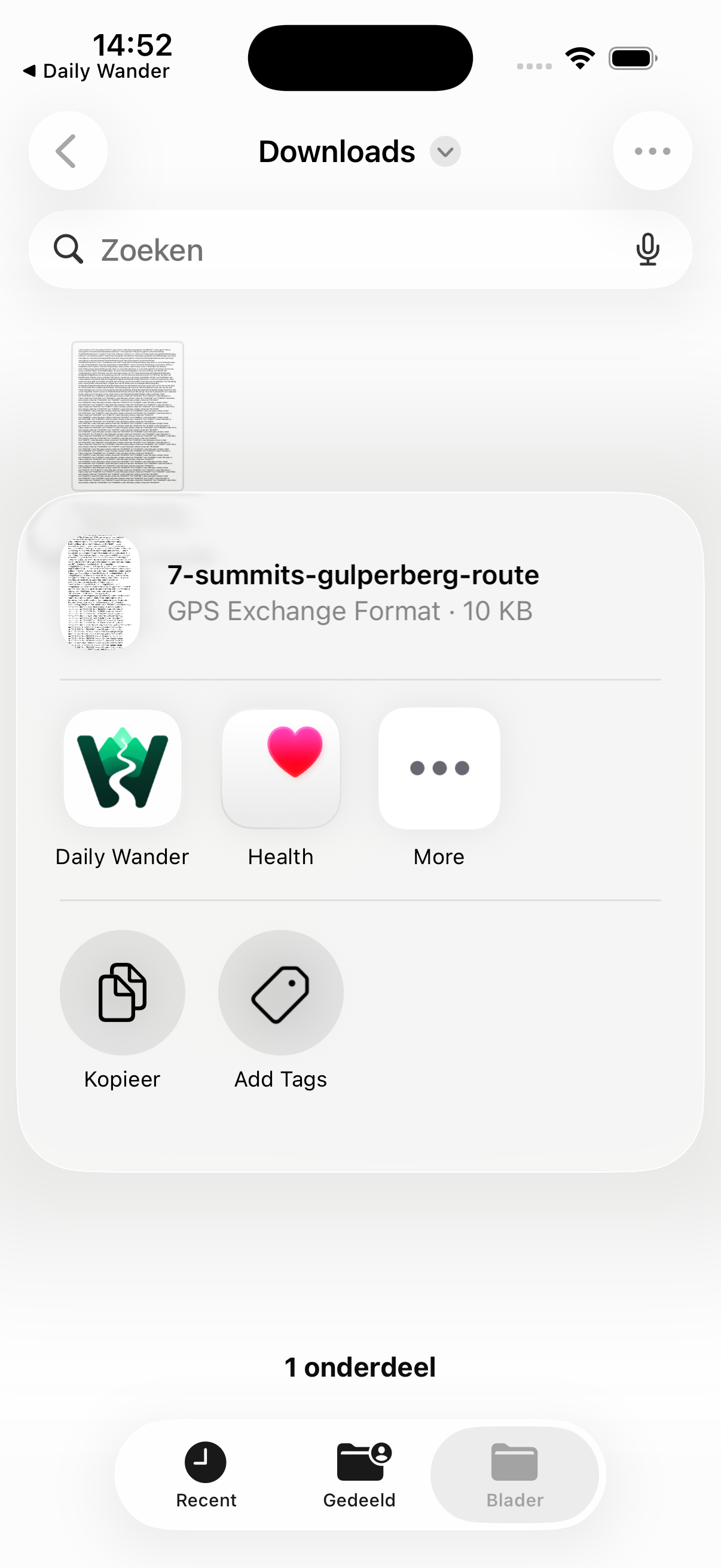The image size is (721, 1568).
Task: Start voice search with the microphone
Action: point(647,249)
